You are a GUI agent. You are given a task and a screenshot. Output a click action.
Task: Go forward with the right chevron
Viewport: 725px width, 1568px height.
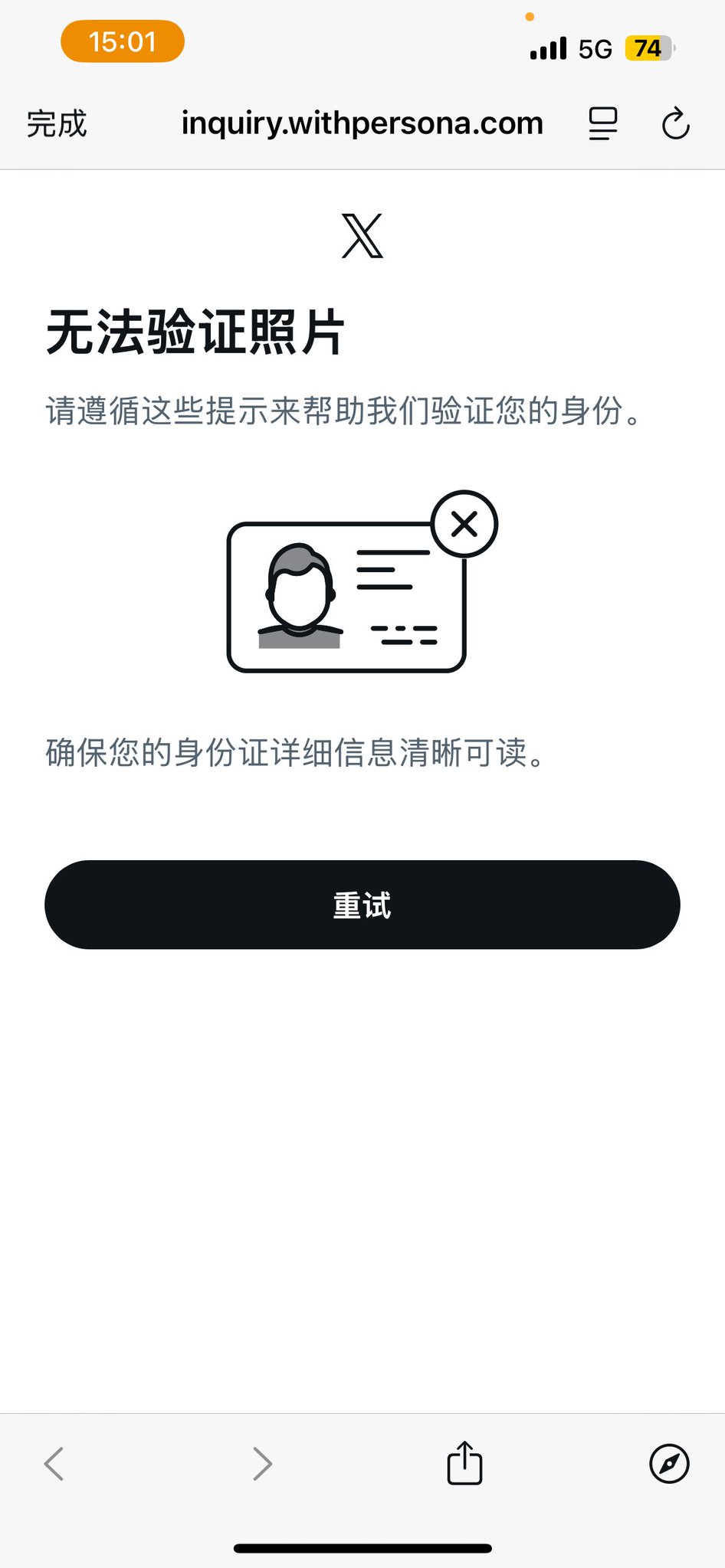pos(263,1464)
